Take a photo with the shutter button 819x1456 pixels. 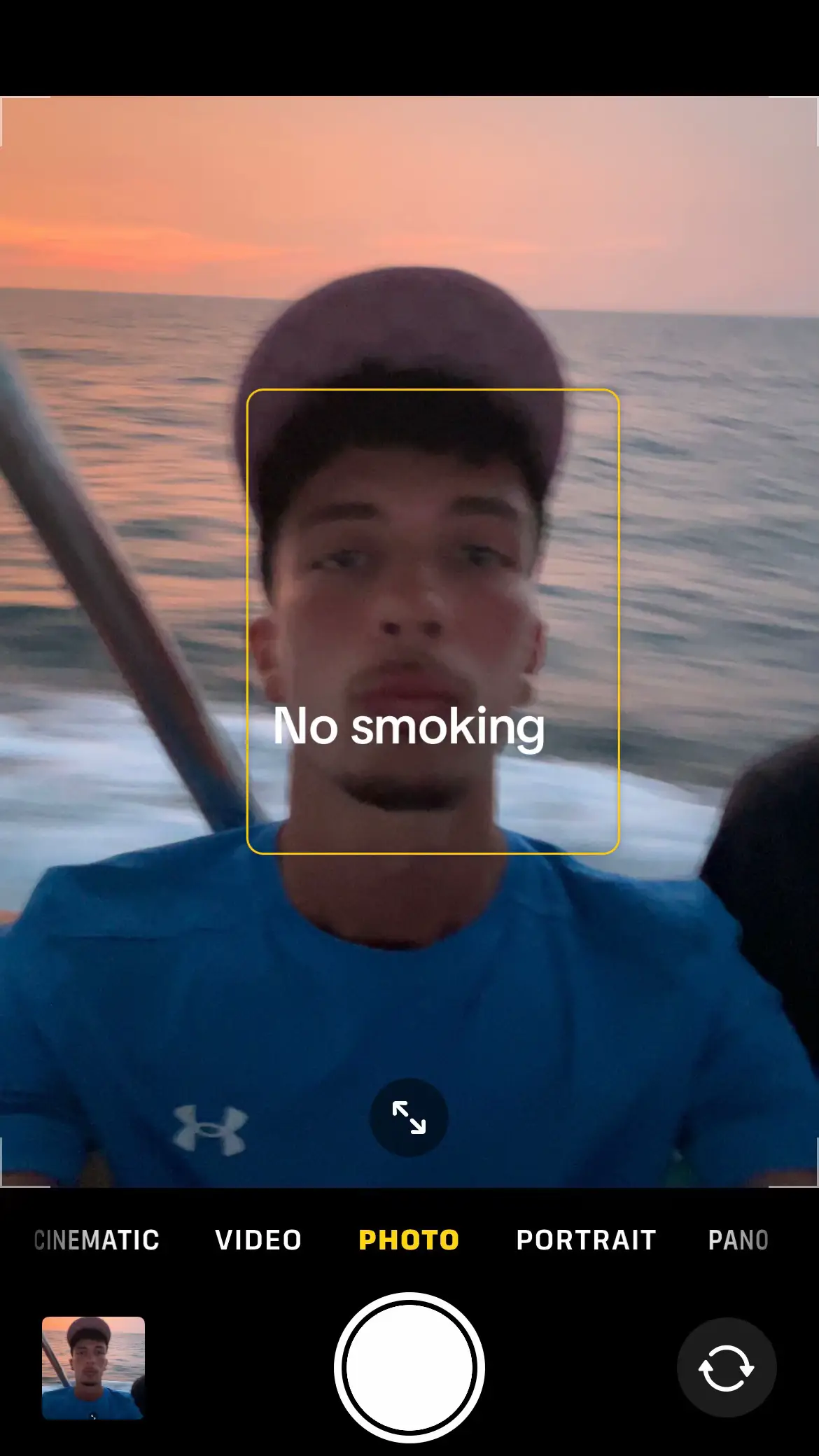tap(409, 1367)
